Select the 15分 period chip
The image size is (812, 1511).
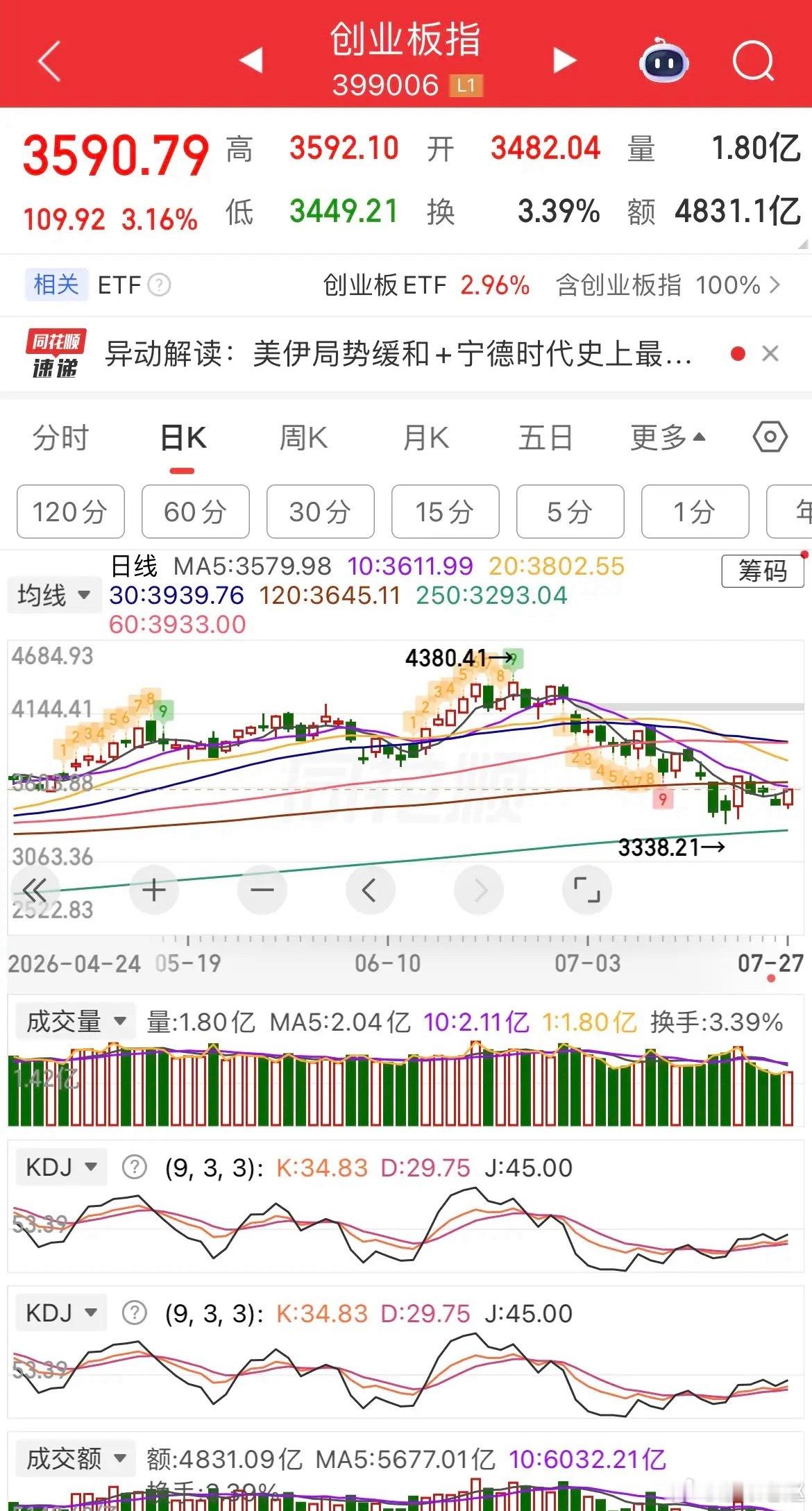[446, 512]
